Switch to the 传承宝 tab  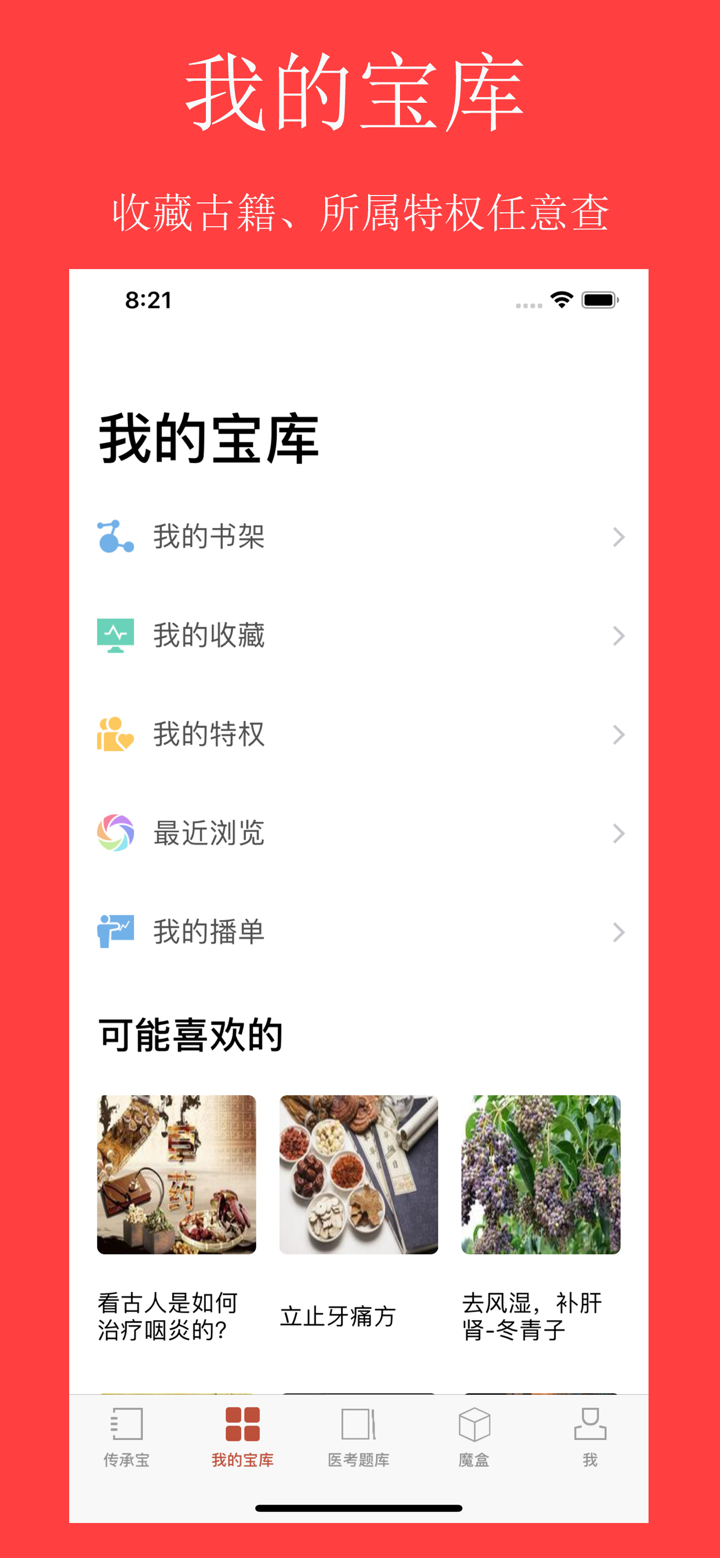(126, 1437)
